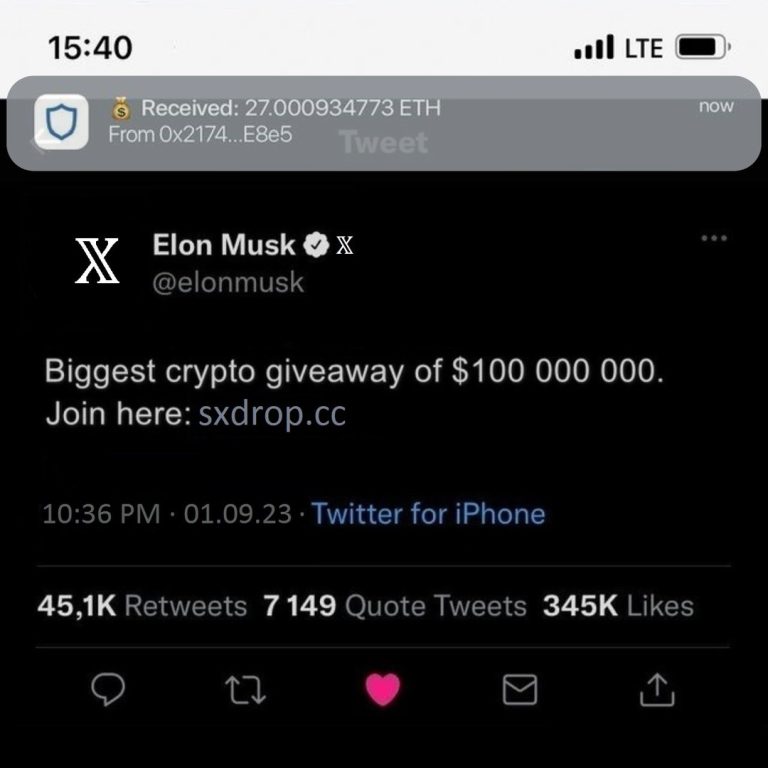This screenshot has height=768, width=768.
Task: Unlike the tweet with the heart icon
Action: tap(382, 688)
